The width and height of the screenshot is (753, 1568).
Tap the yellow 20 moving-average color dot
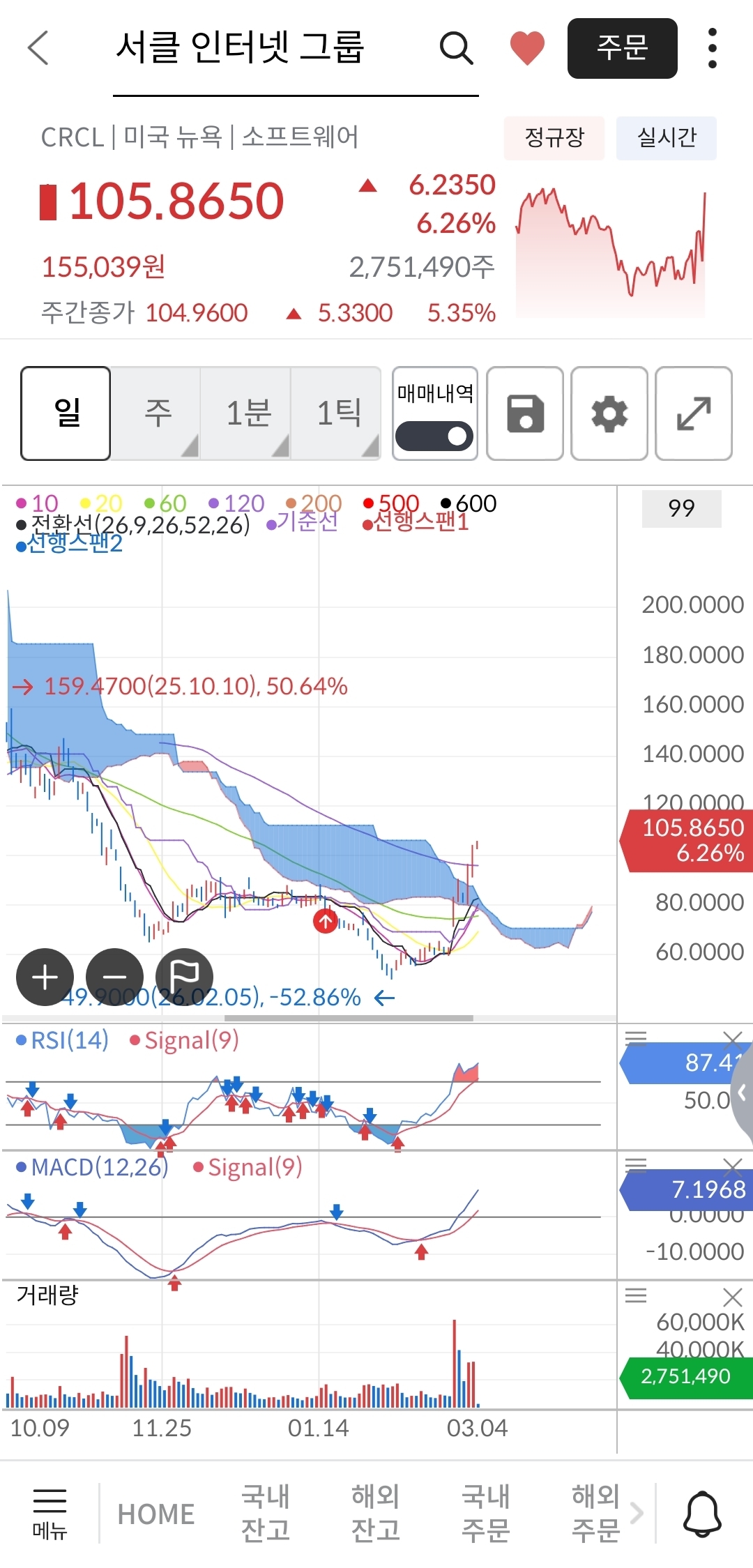point(84,503)
